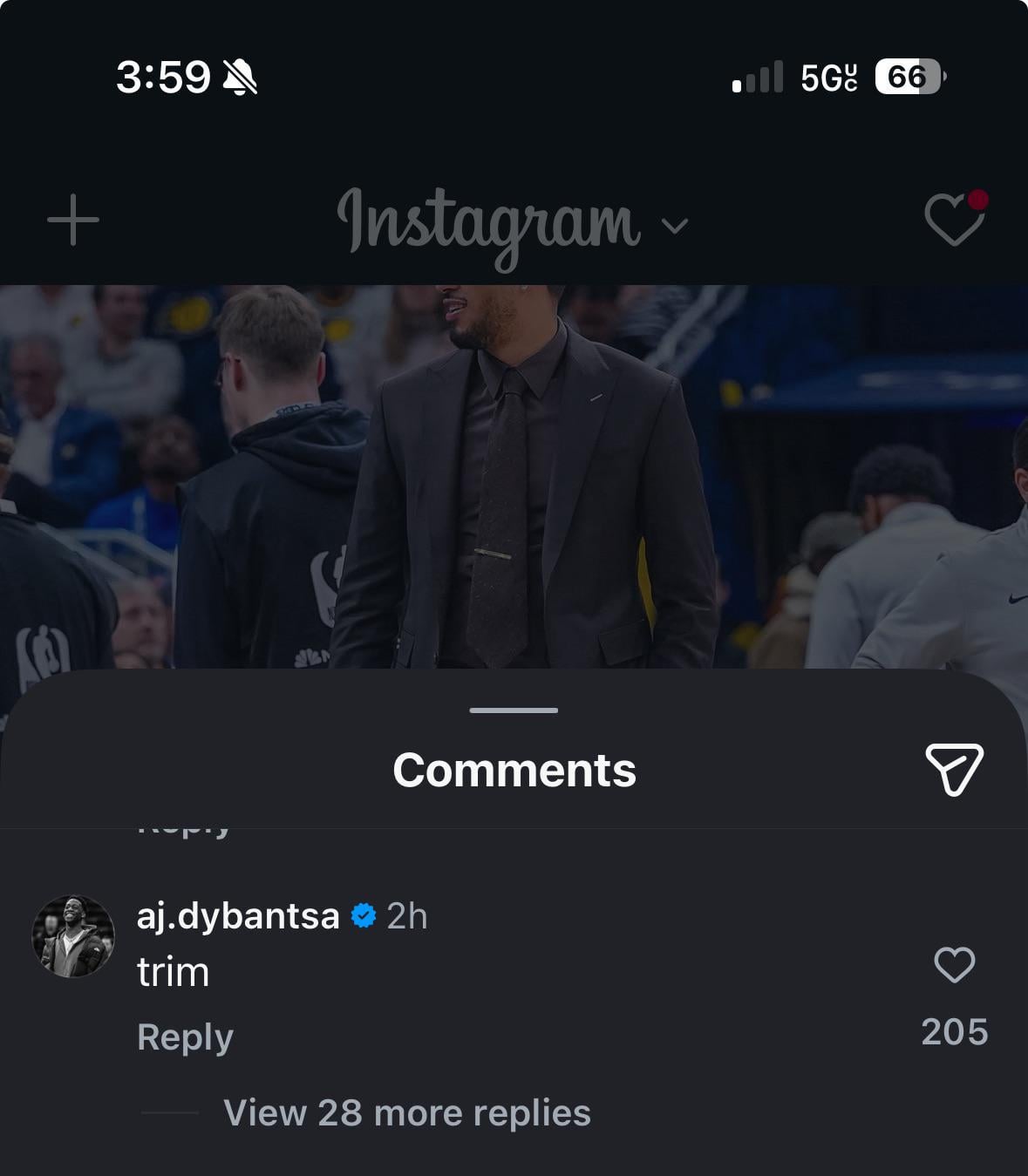The height and width of the screenshot is (1176, 1028).
Task: Open the aj.dybantsa username link
Action: 238,916
